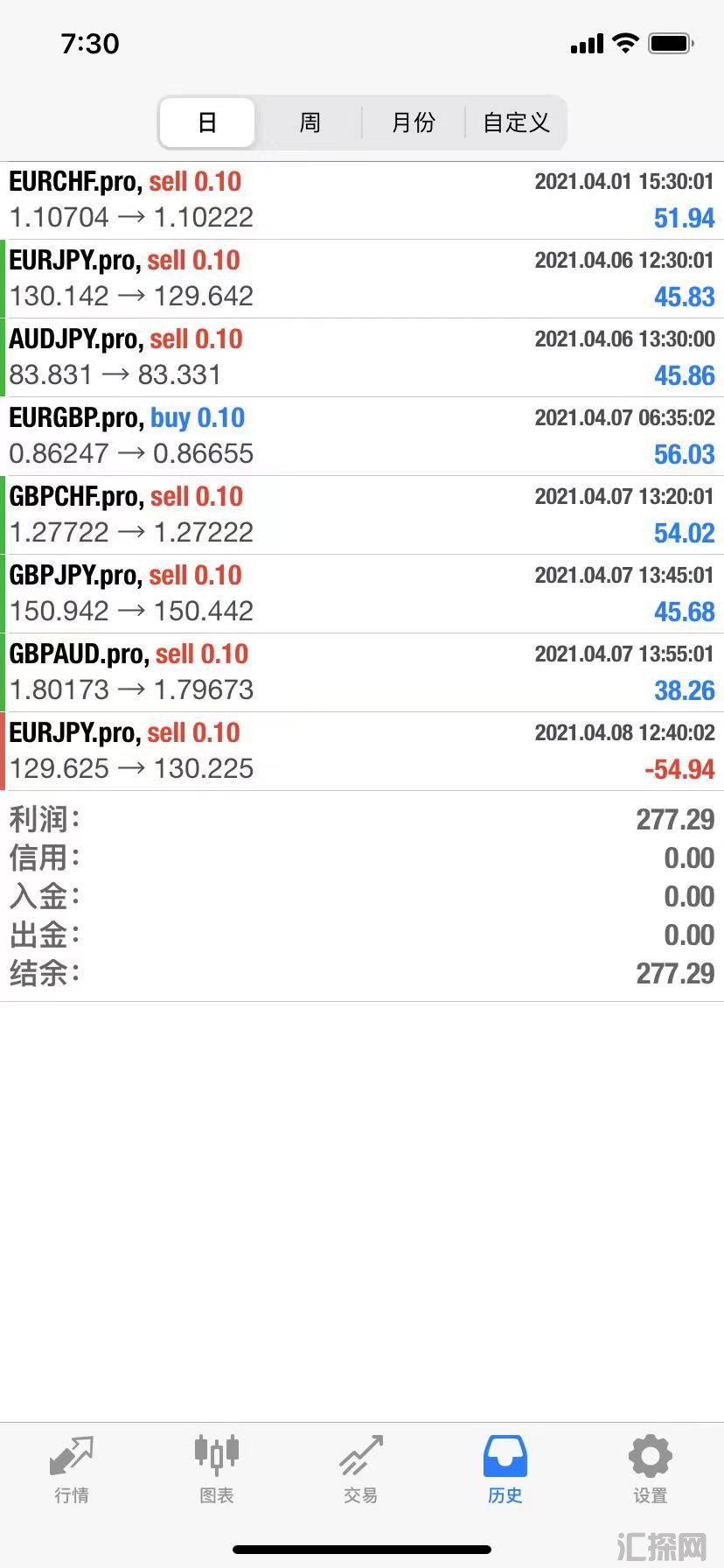Image resolution: width=724 pixels, height=1568 pixels.
Task: Open the 行情 quotes tab
Action: 72,1469
